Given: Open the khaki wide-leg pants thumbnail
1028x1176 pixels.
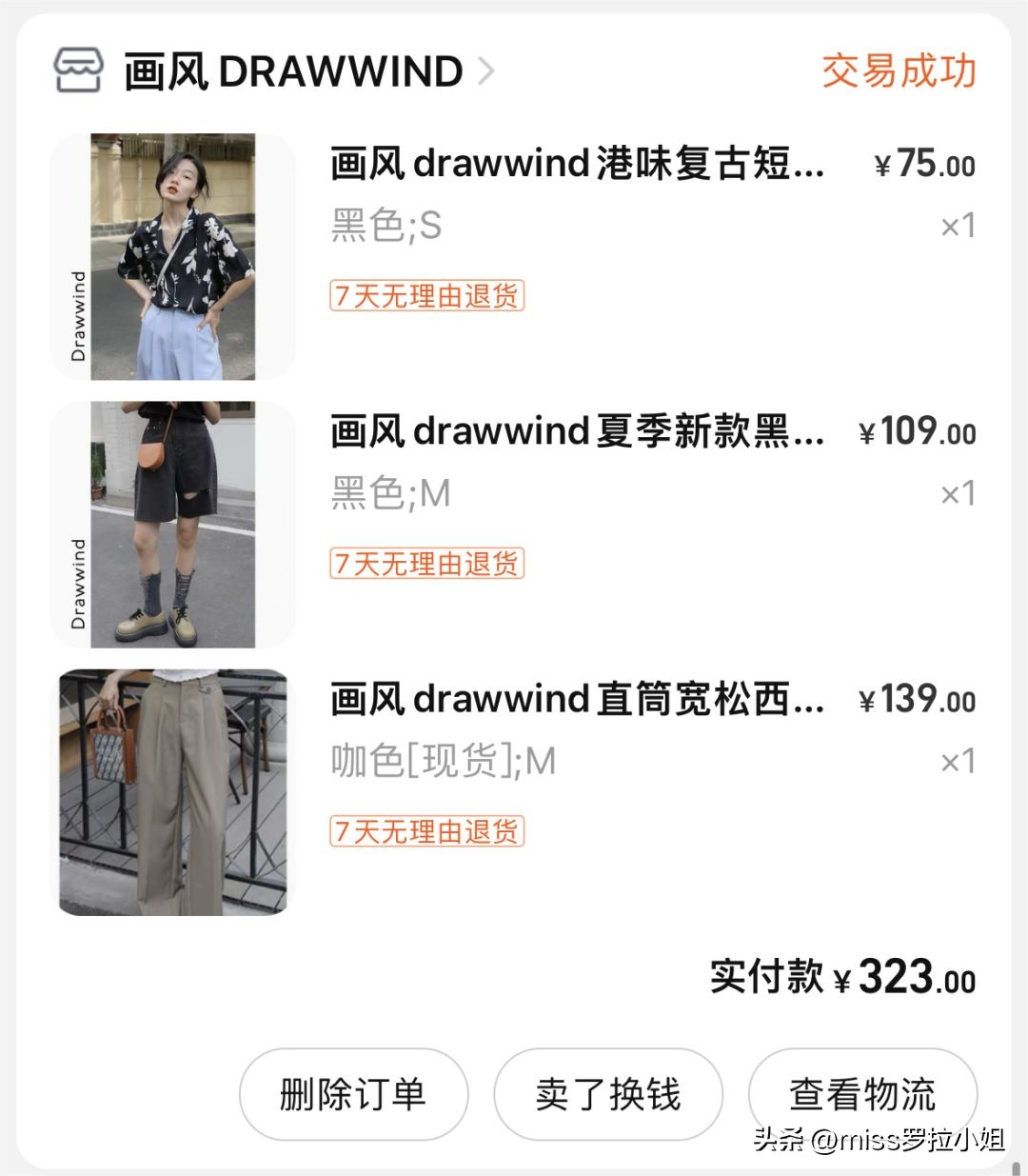Looking at the screenshot, I should click(174, 790).
